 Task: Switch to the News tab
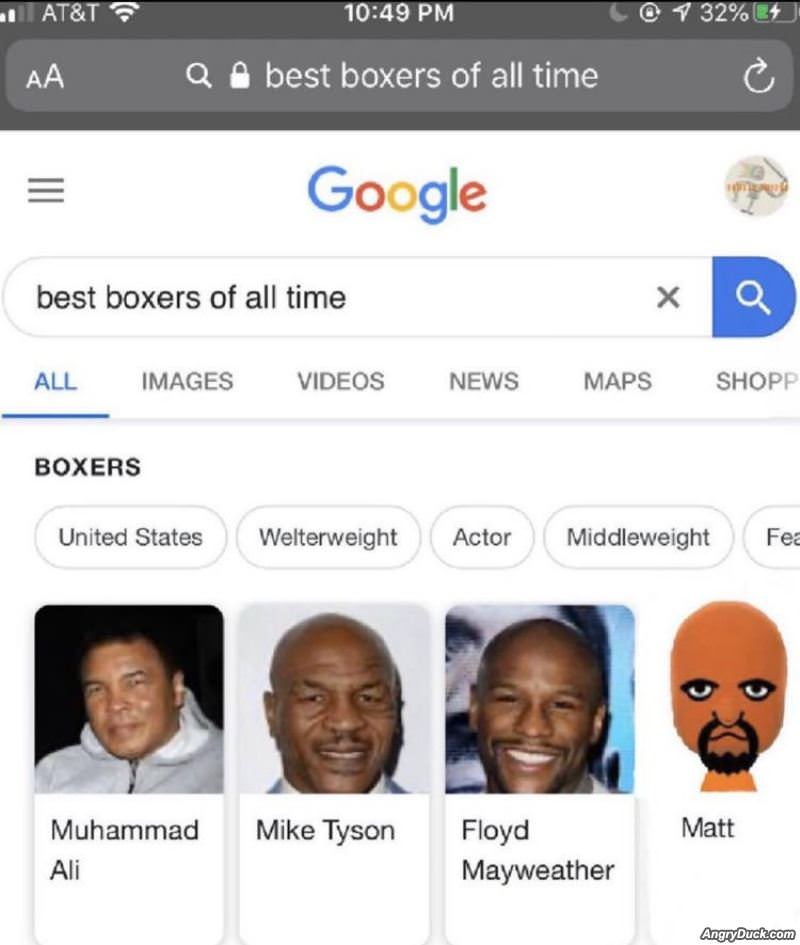[x=483, y=381]
